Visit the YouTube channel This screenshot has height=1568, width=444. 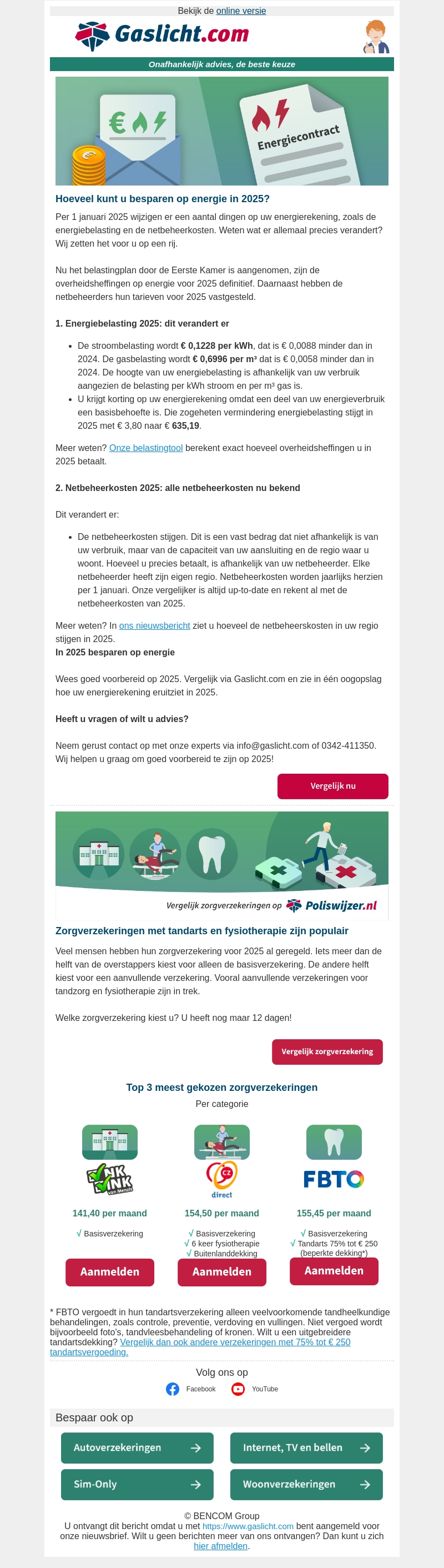pyautogui.click(x=255, y=1389)
